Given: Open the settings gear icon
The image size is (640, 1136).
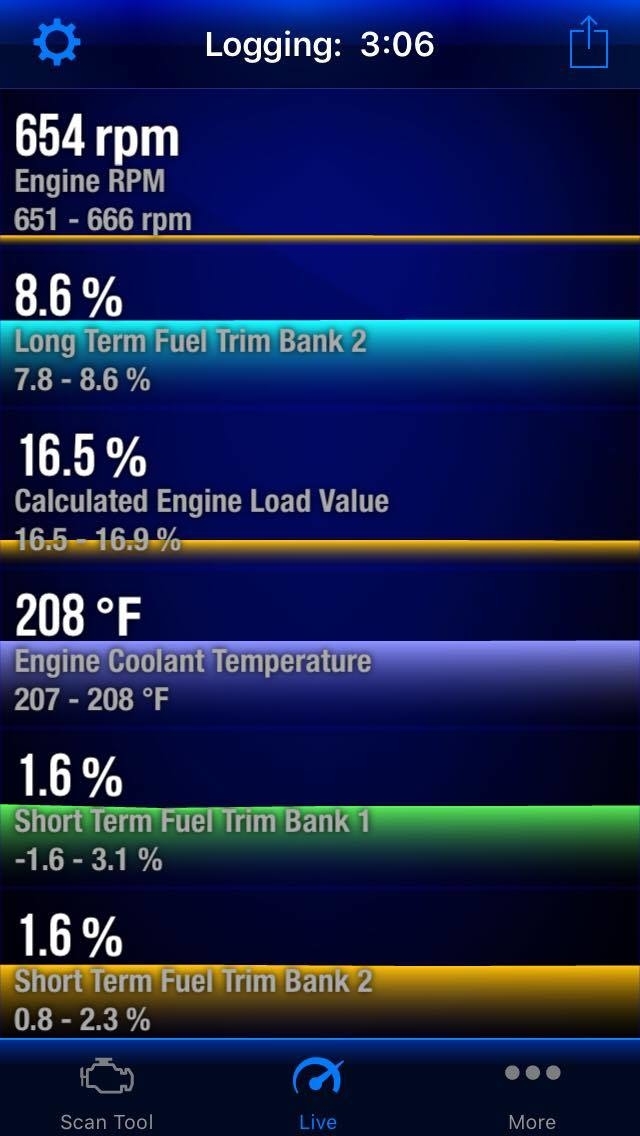Looking at the screenshot, I should [57, 43].
